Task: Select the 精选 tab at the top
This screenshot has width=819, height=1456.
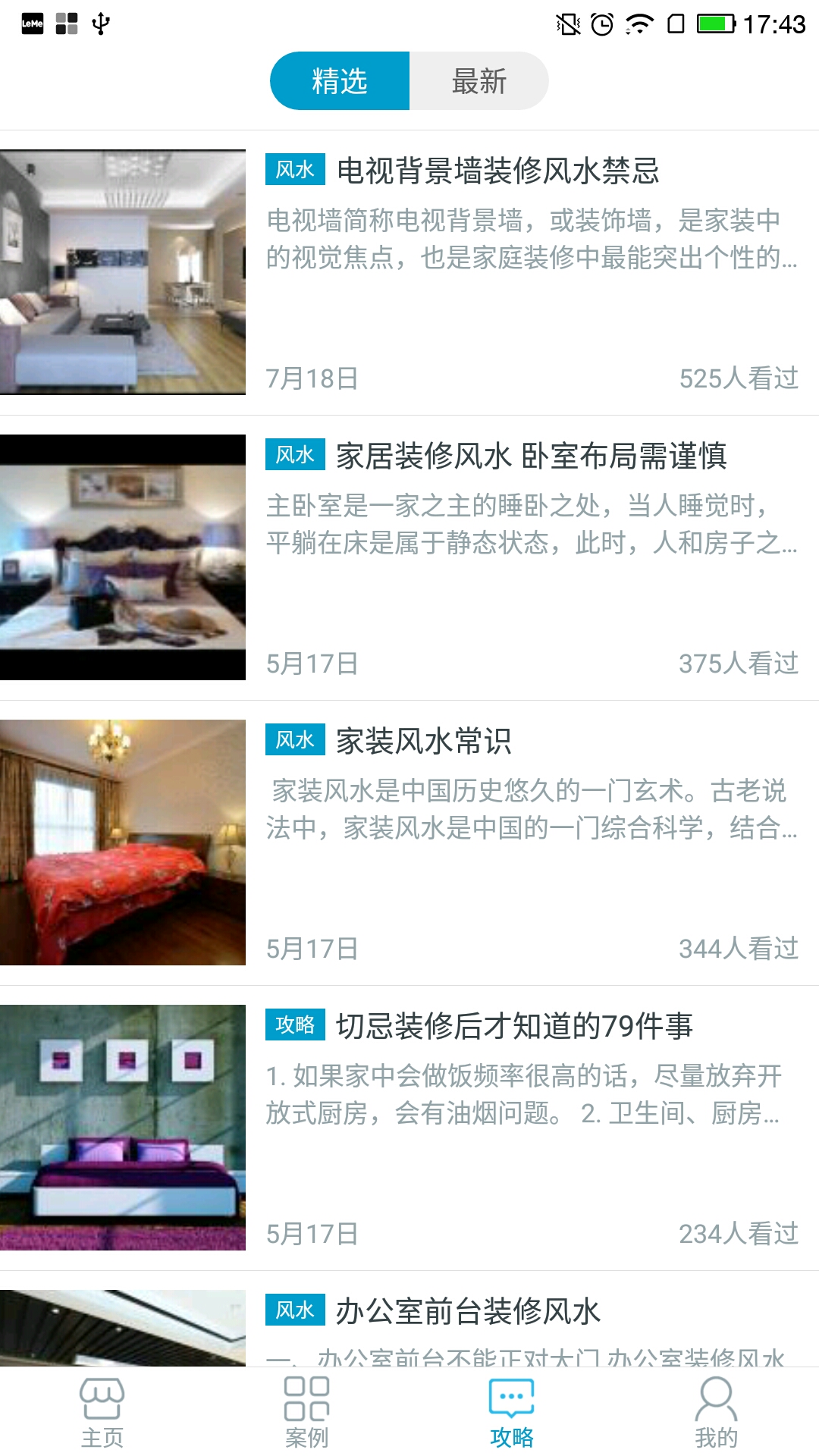Action: [339, 81]
